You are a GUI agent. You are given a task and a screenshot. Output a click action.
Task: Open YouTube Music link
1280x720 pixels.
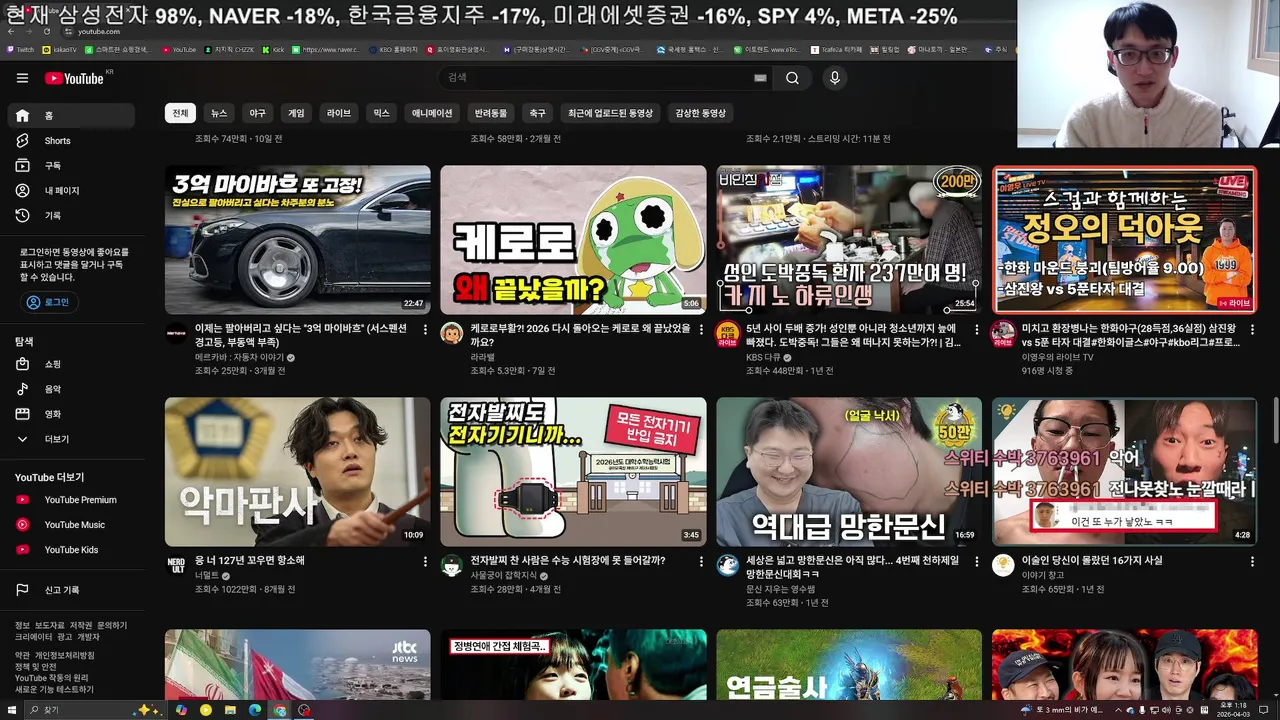74,525
